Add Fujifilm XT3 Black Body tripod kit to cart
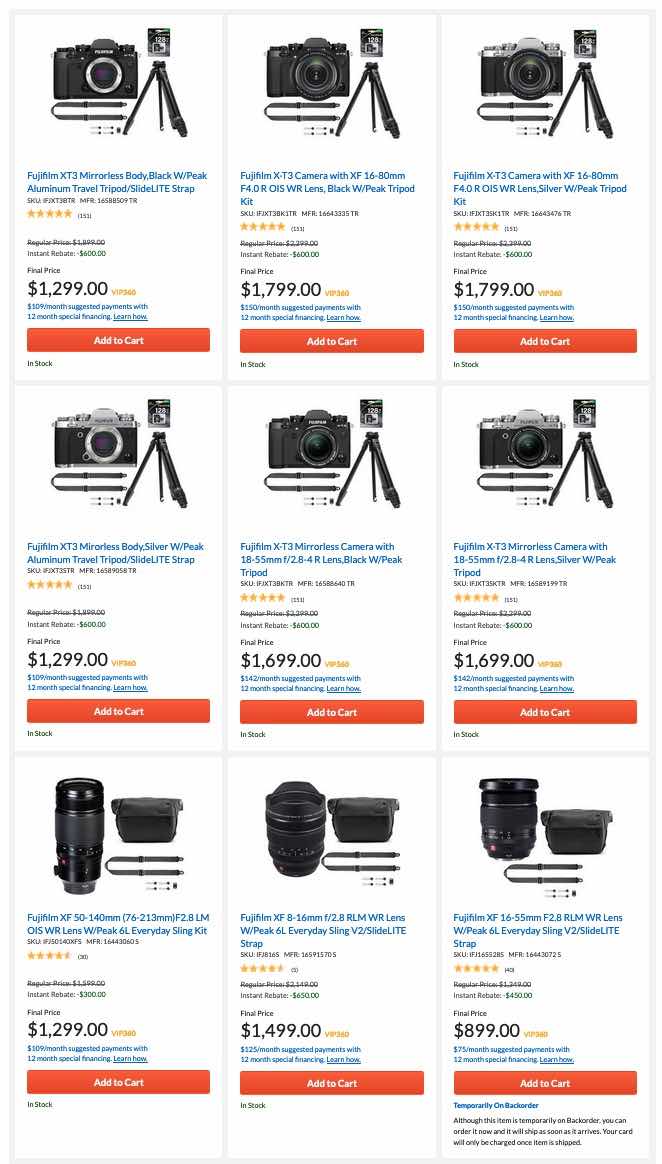Viewport: 662px width, 1164px height. tap(118, 340)
